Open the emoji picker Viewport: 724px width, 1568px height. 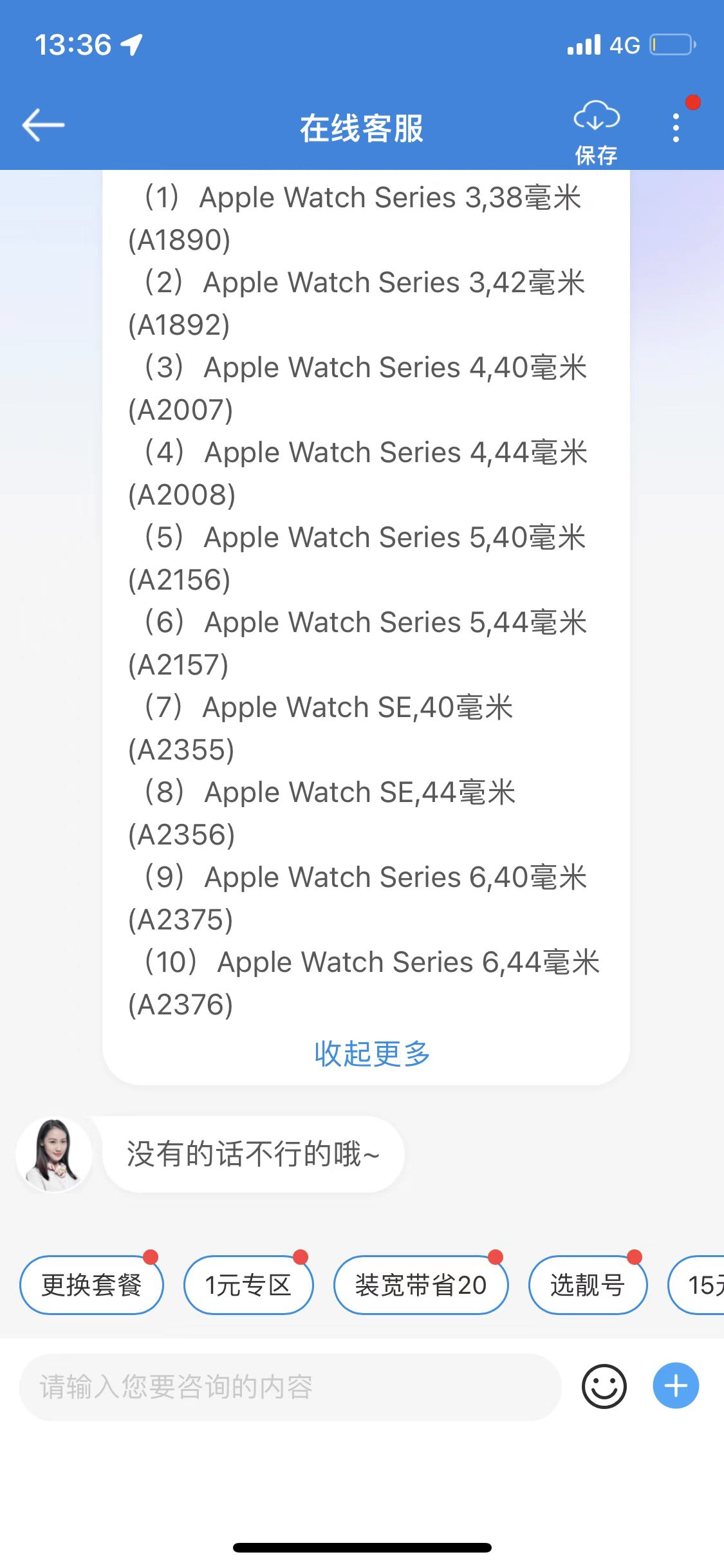[604, 1386]
